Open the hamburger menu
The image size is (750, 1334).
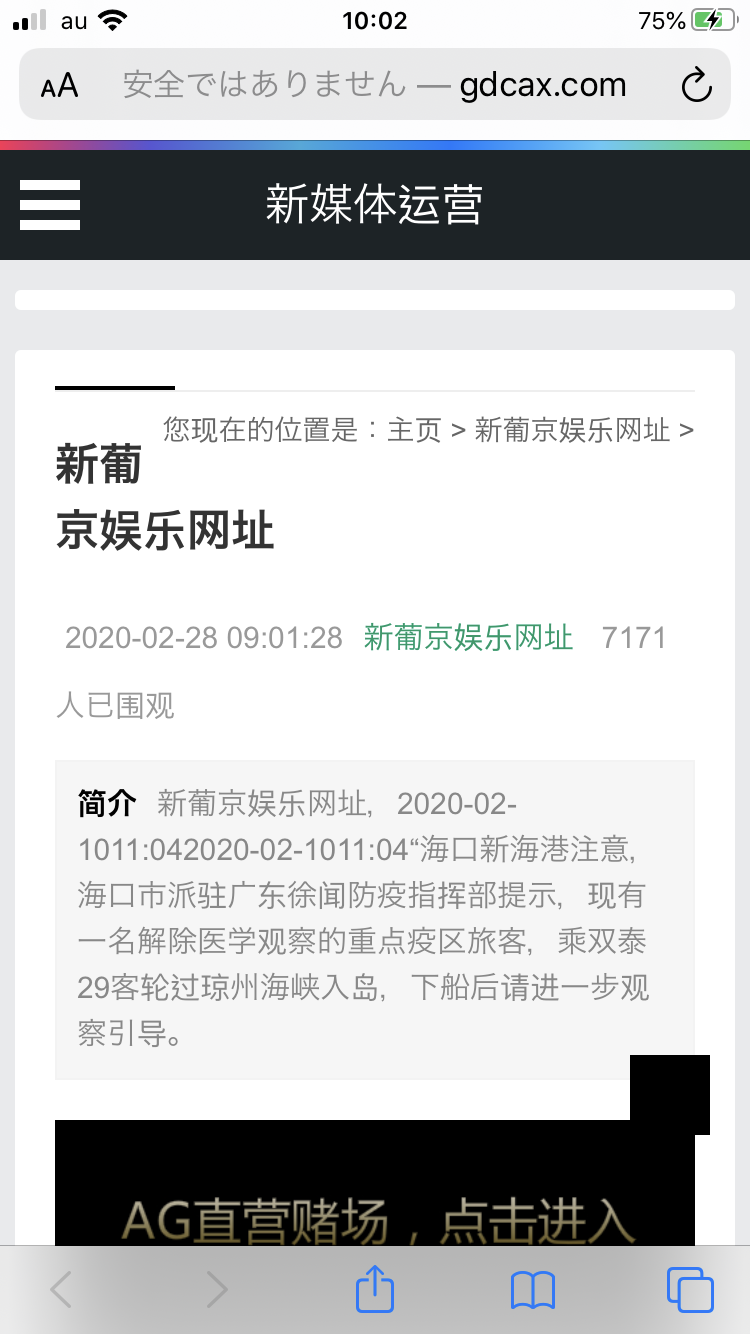(x=50, y=205)
